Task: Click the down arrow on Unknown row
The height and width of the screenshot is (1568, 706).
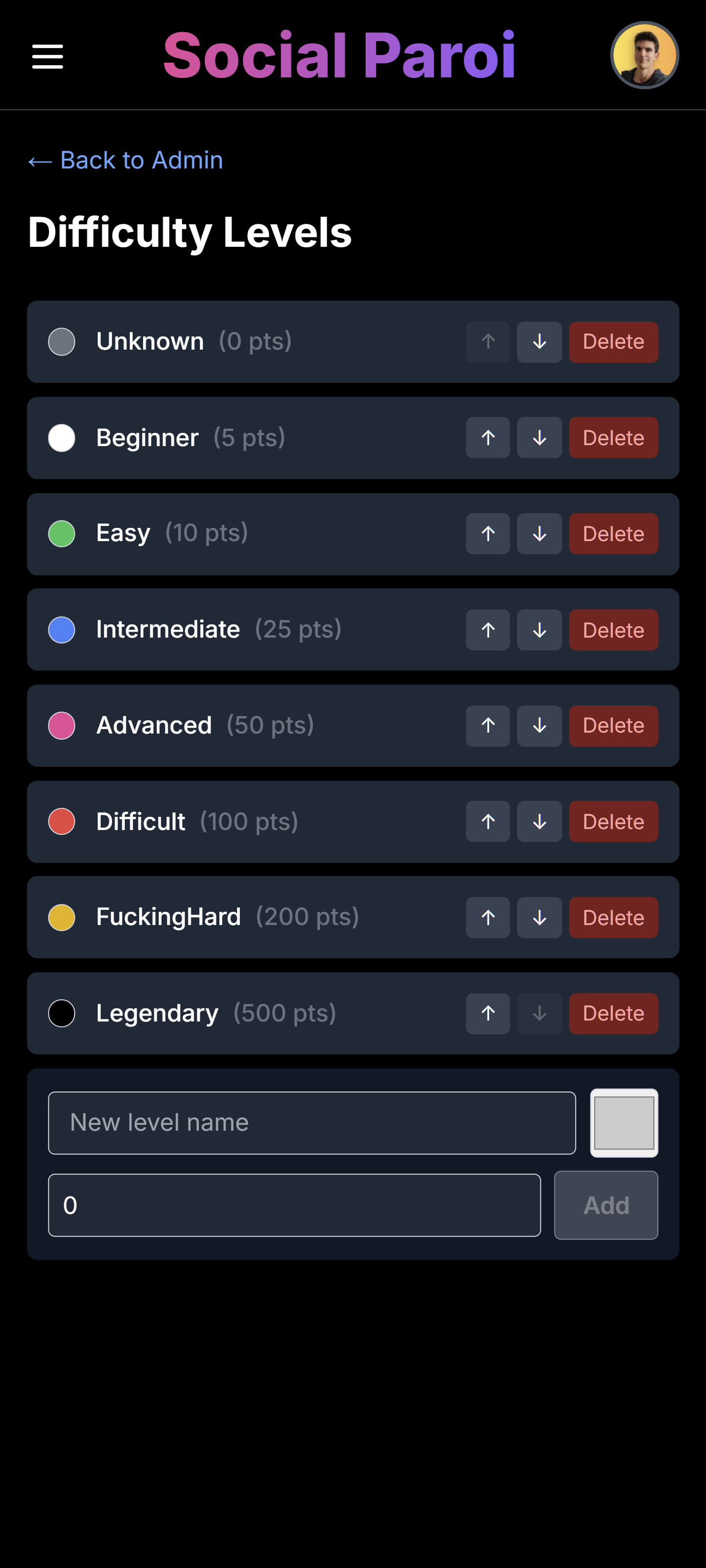Action: (539, 342)
